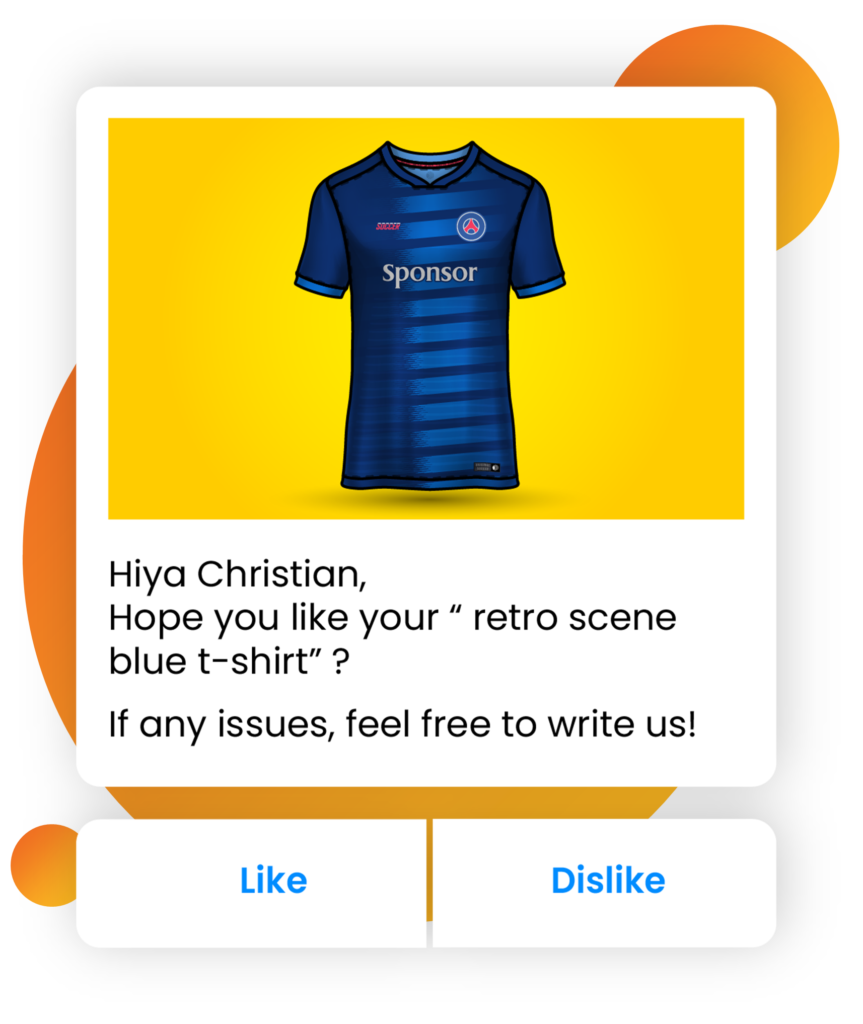Click the circular club crest on the jersey

coord(472,228)
